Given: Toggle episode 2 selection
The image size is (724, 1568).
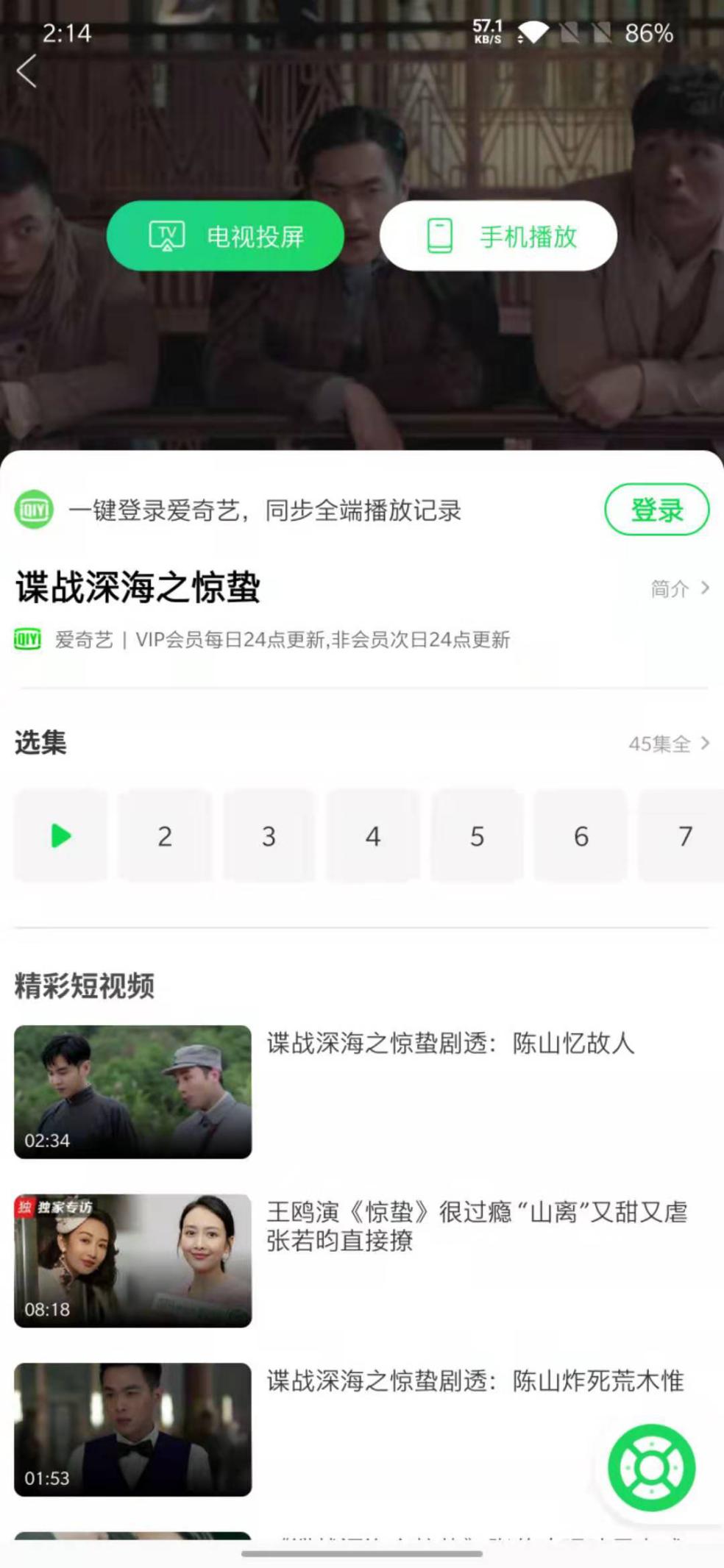Looking at the screenshot, I should (164, 835).
